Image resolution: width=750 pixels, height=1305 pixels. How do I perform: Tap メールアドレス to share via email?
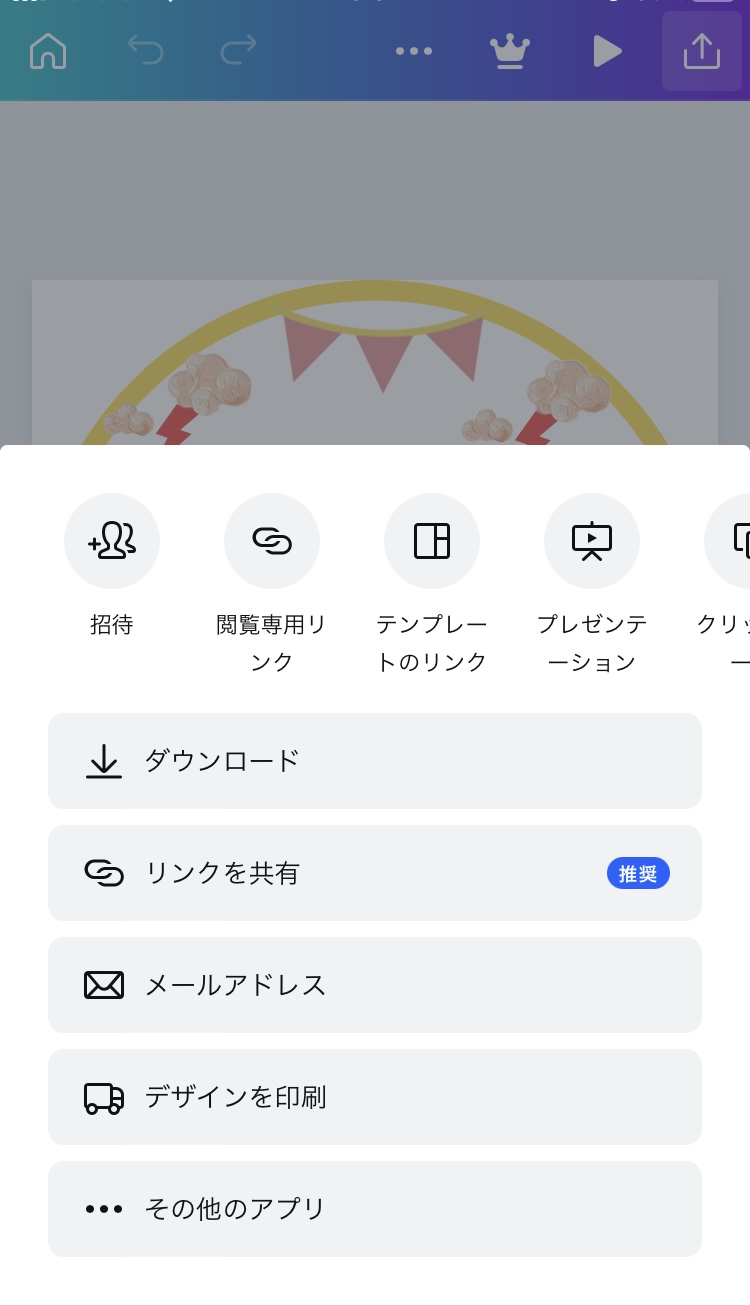375,985
